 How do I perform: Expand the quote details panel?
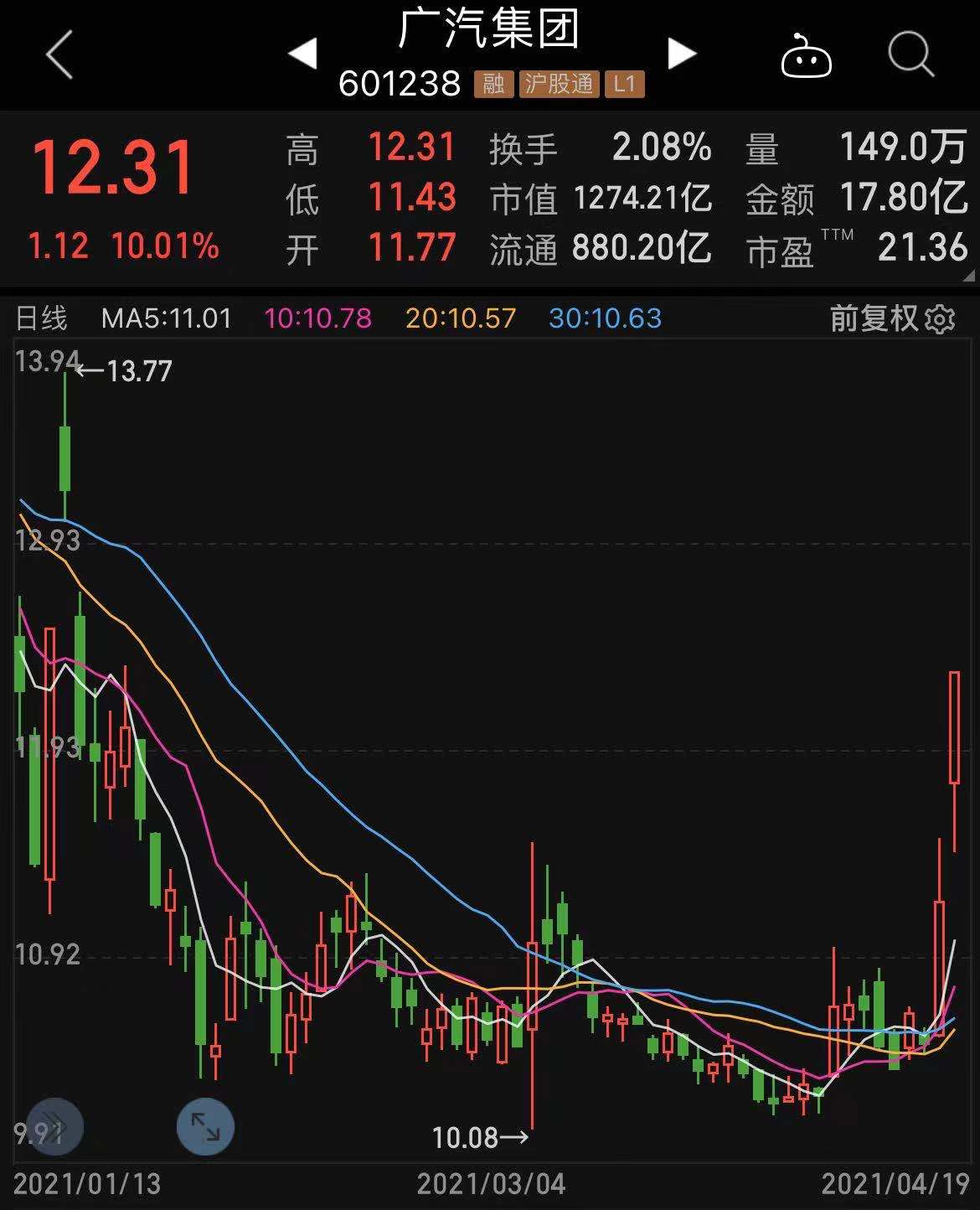click(x=969, y=276)
